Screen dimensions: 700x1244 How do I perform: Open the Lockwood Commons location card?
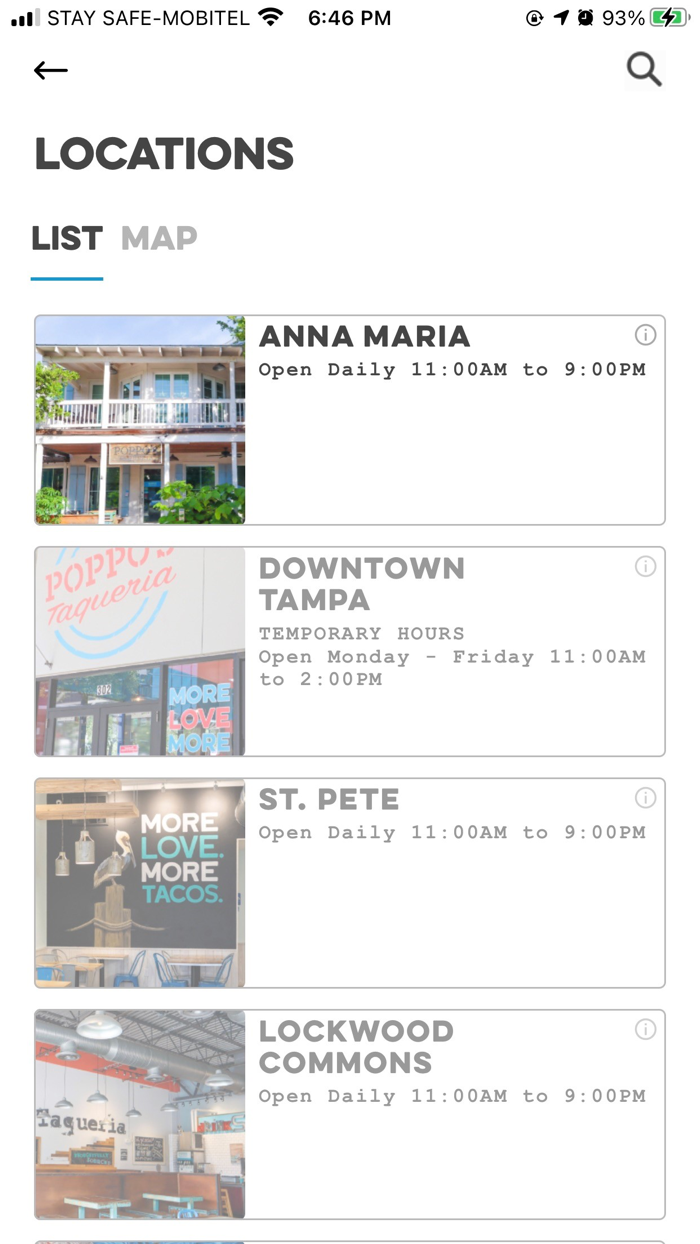[x=350, y=1114]
